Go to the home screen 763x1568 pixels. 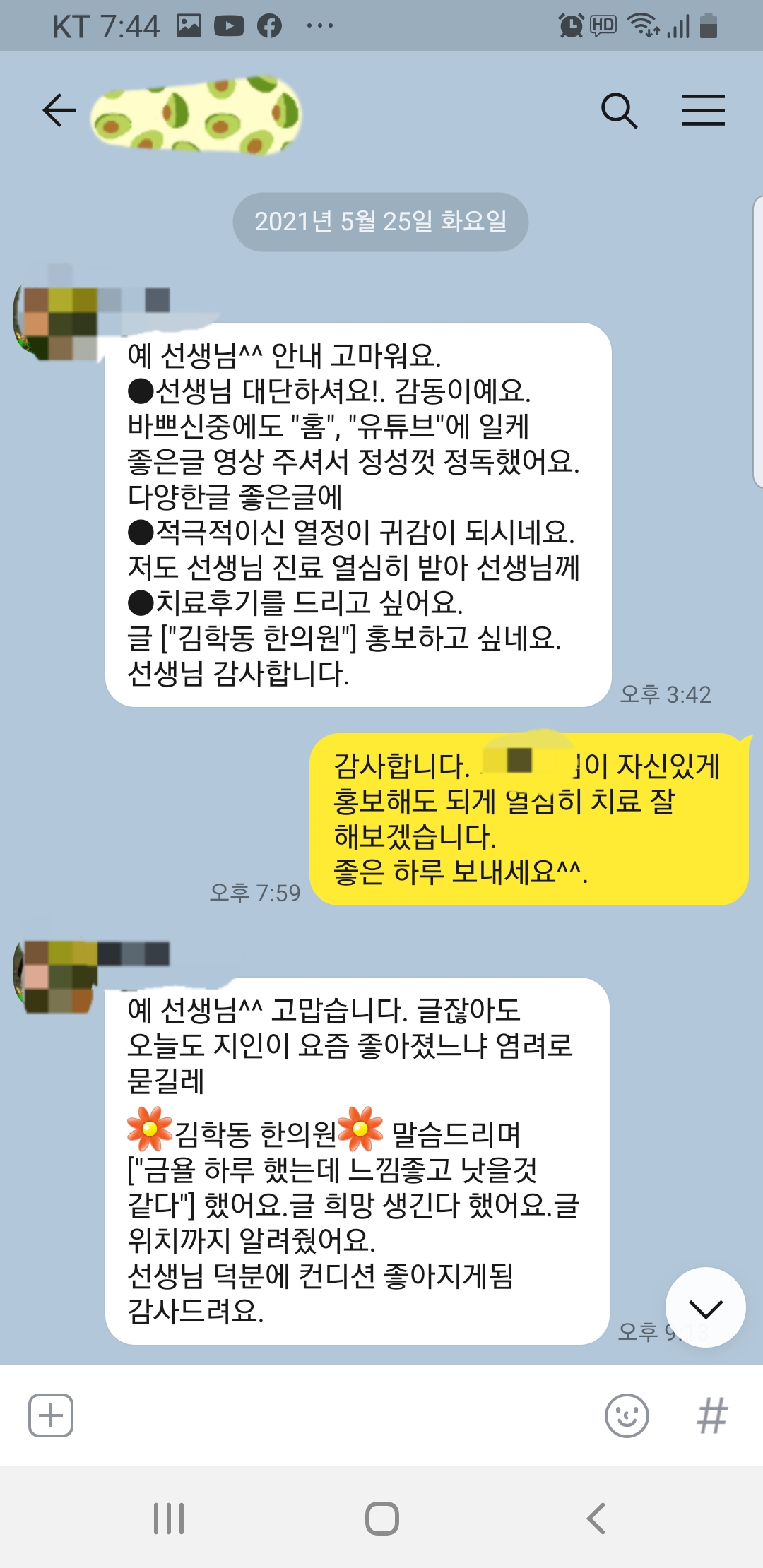(381, 1518)
